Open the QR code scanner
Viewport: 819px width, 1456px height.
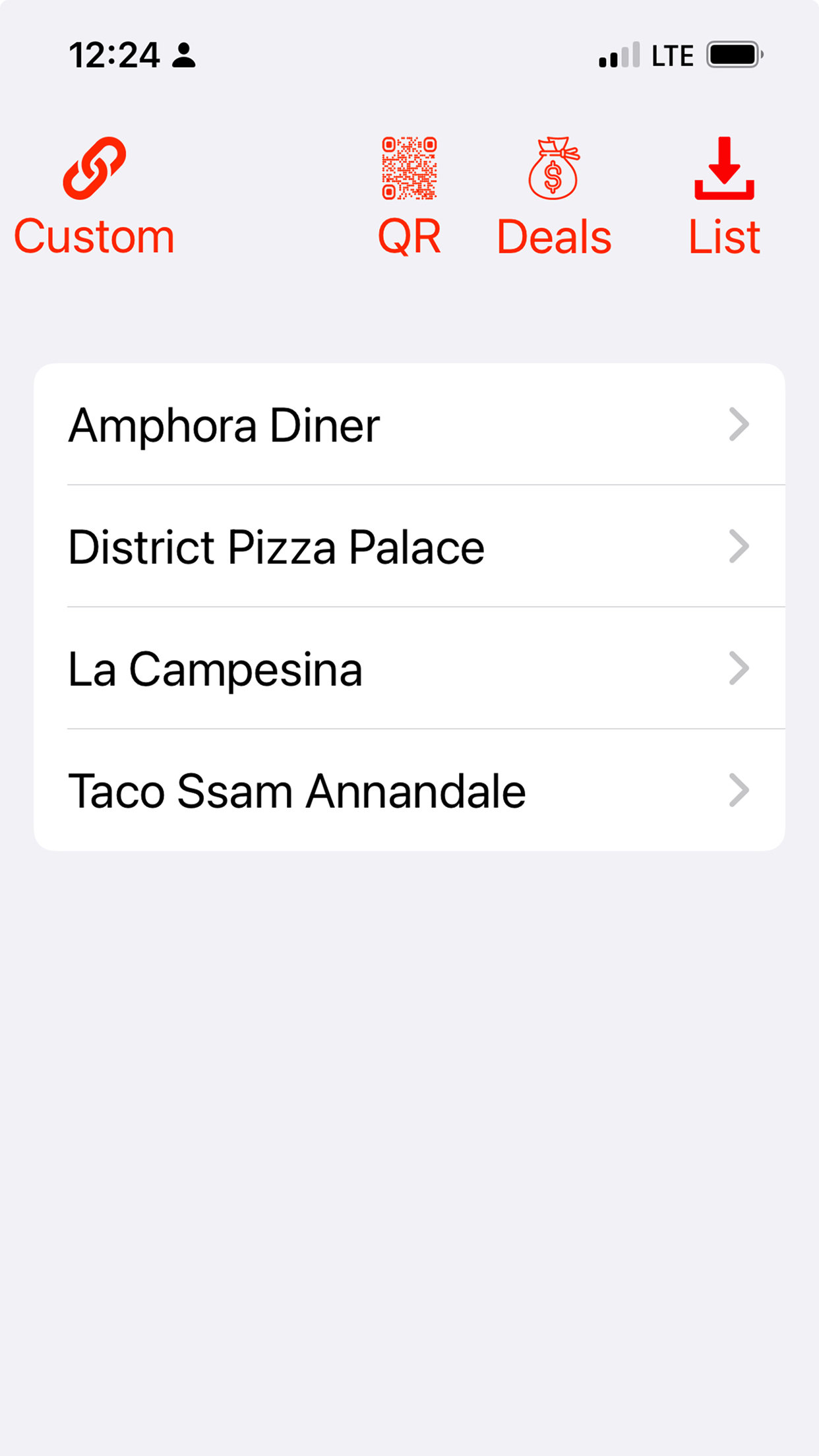409,197
